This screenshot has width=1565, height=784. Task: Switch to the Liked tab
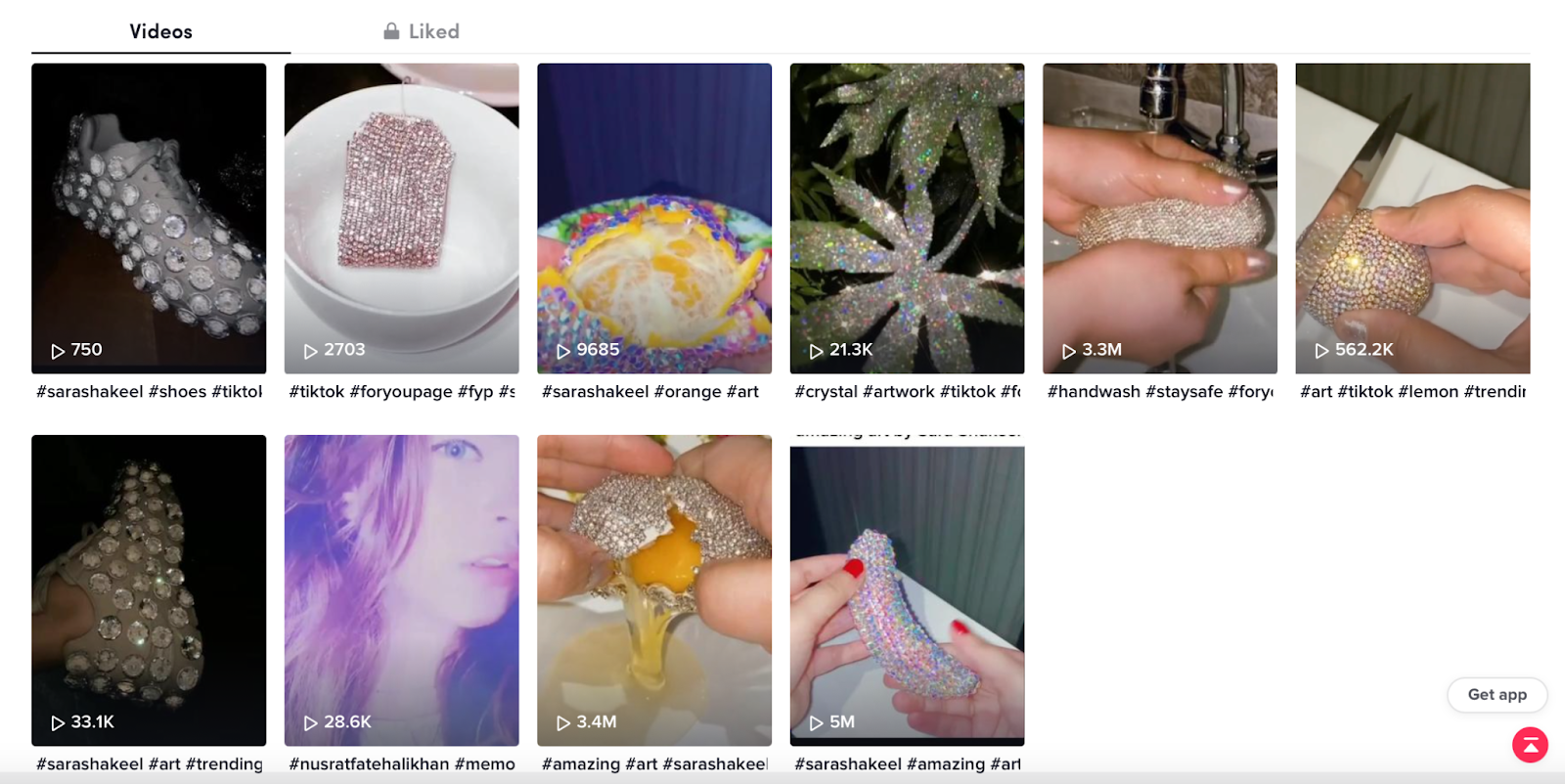click(422, 31)
